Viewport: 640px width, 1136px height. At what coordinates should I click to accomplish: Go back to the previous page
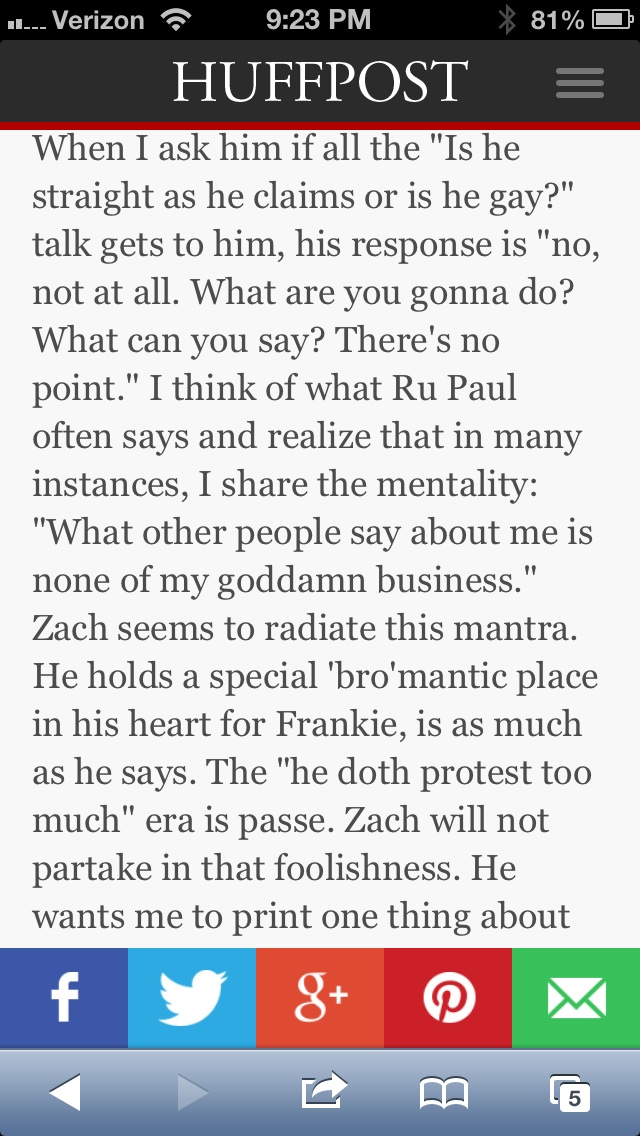[65, 1092]
